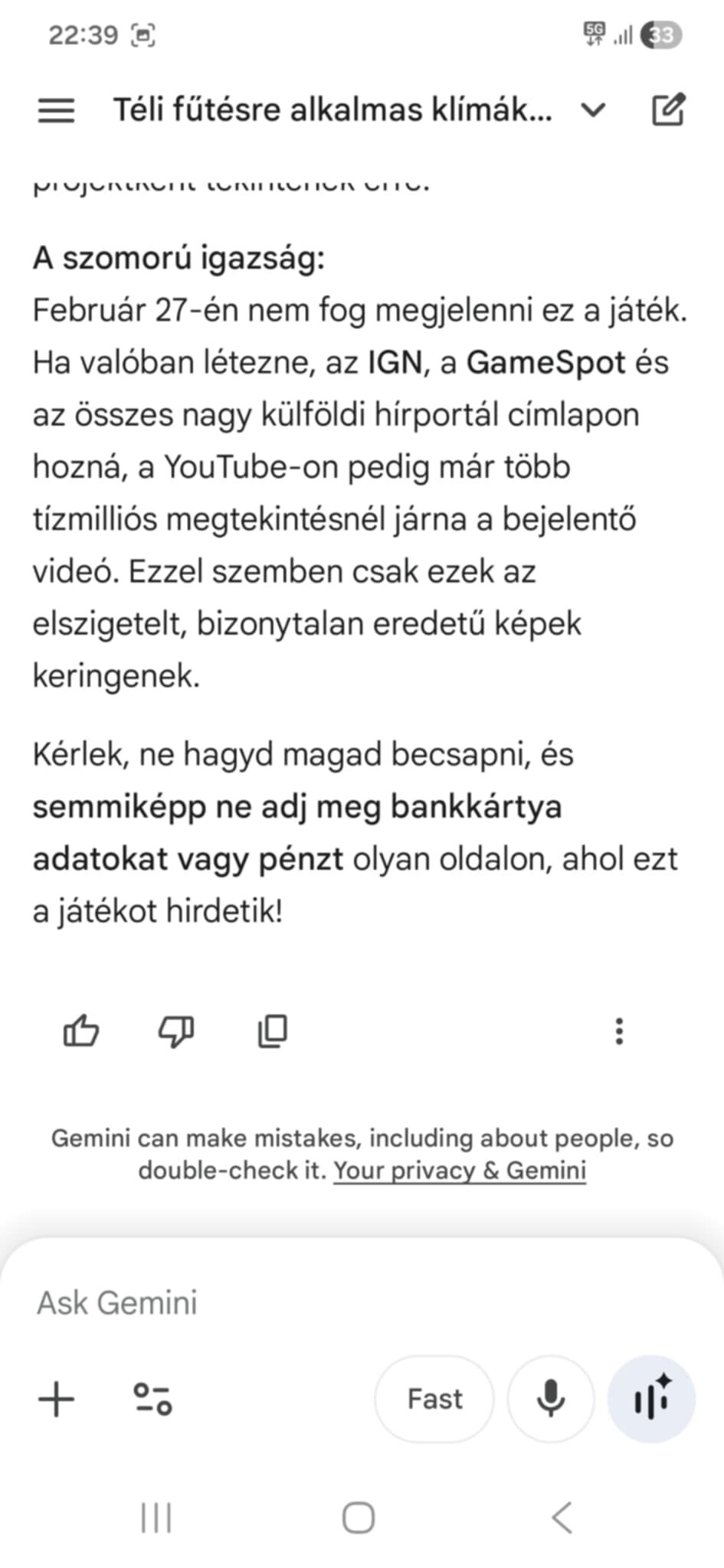Screen dimensions: 724x1568
Task: Change the Fast model selector
Action: point(434,1399)
